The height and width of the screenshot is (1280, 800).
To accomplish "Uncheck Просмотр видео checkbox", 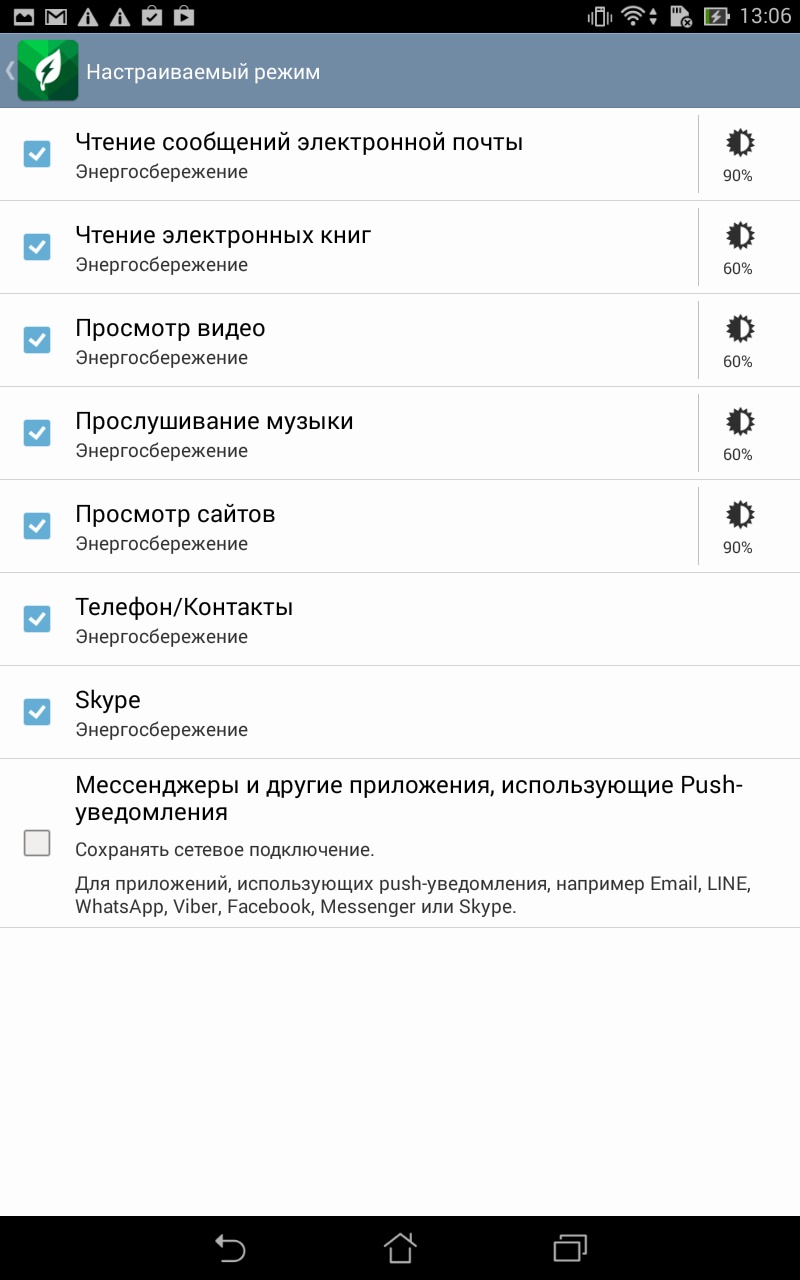I will point(37,340).
